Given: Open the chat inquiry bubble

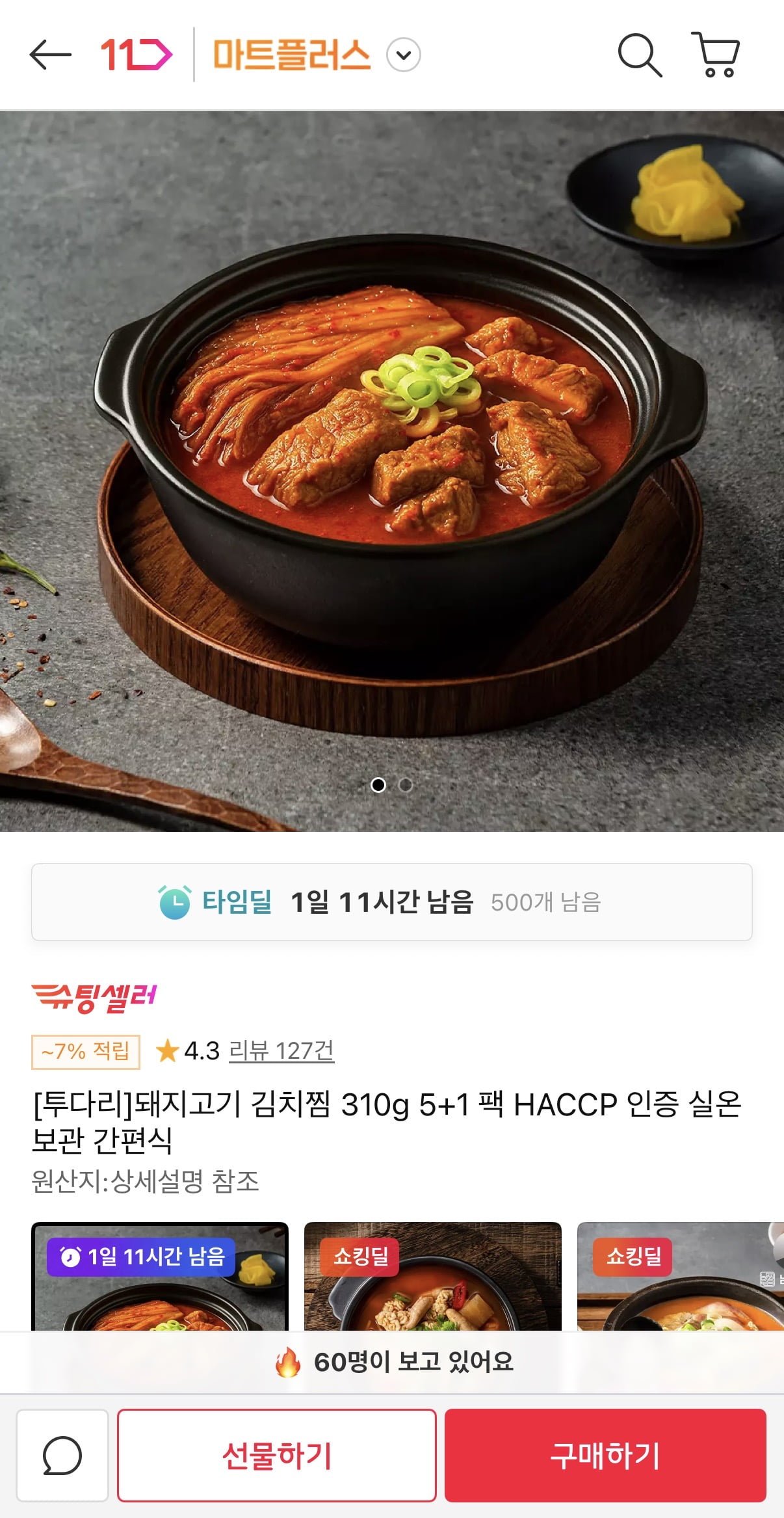Looking at the screenshot, I should click(62, 1456).
